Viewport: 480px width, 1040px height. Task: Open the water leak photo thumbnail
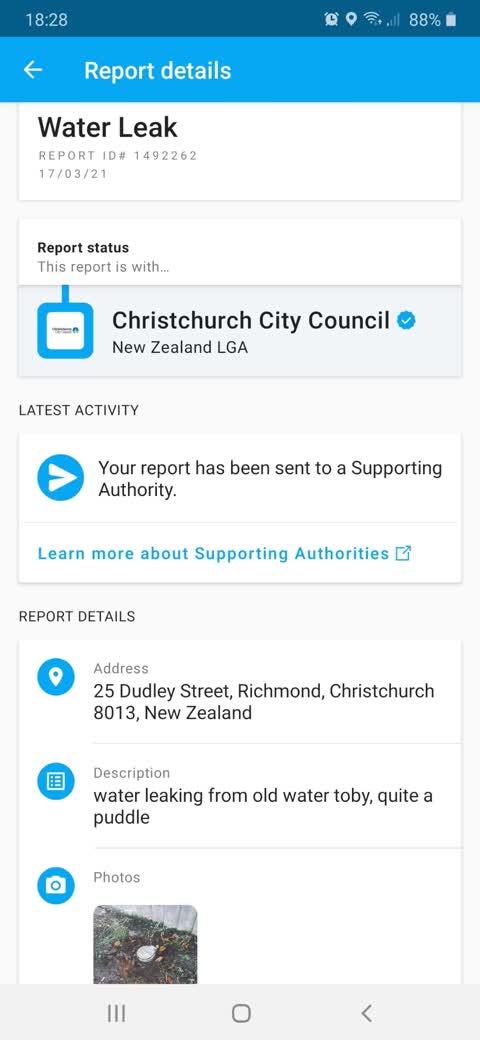(x=145, y=944)
